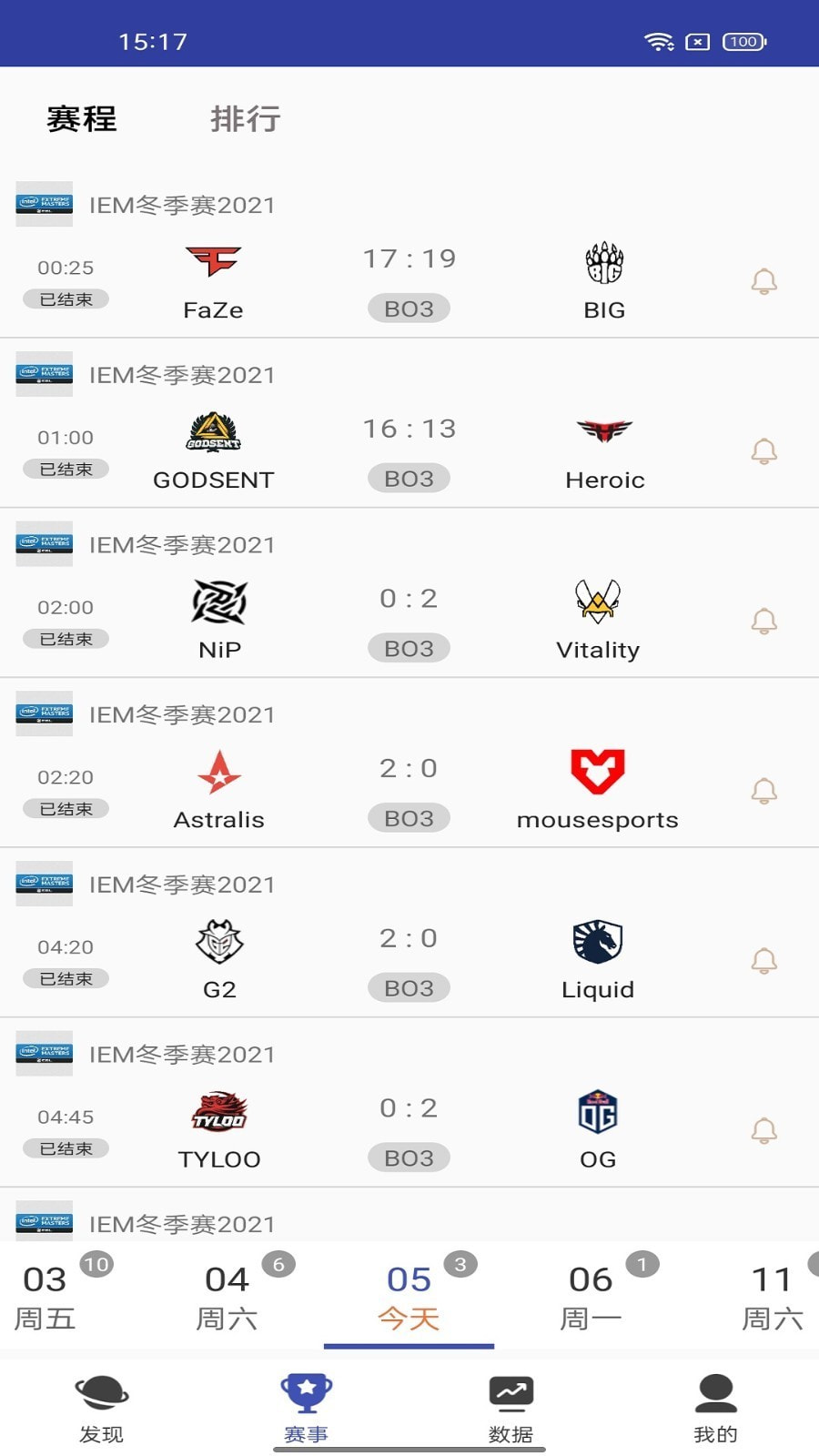Screen dimensions: 819x1456
Task: Open the GODSENT vs Heroic match
Action: pos(409,451)
